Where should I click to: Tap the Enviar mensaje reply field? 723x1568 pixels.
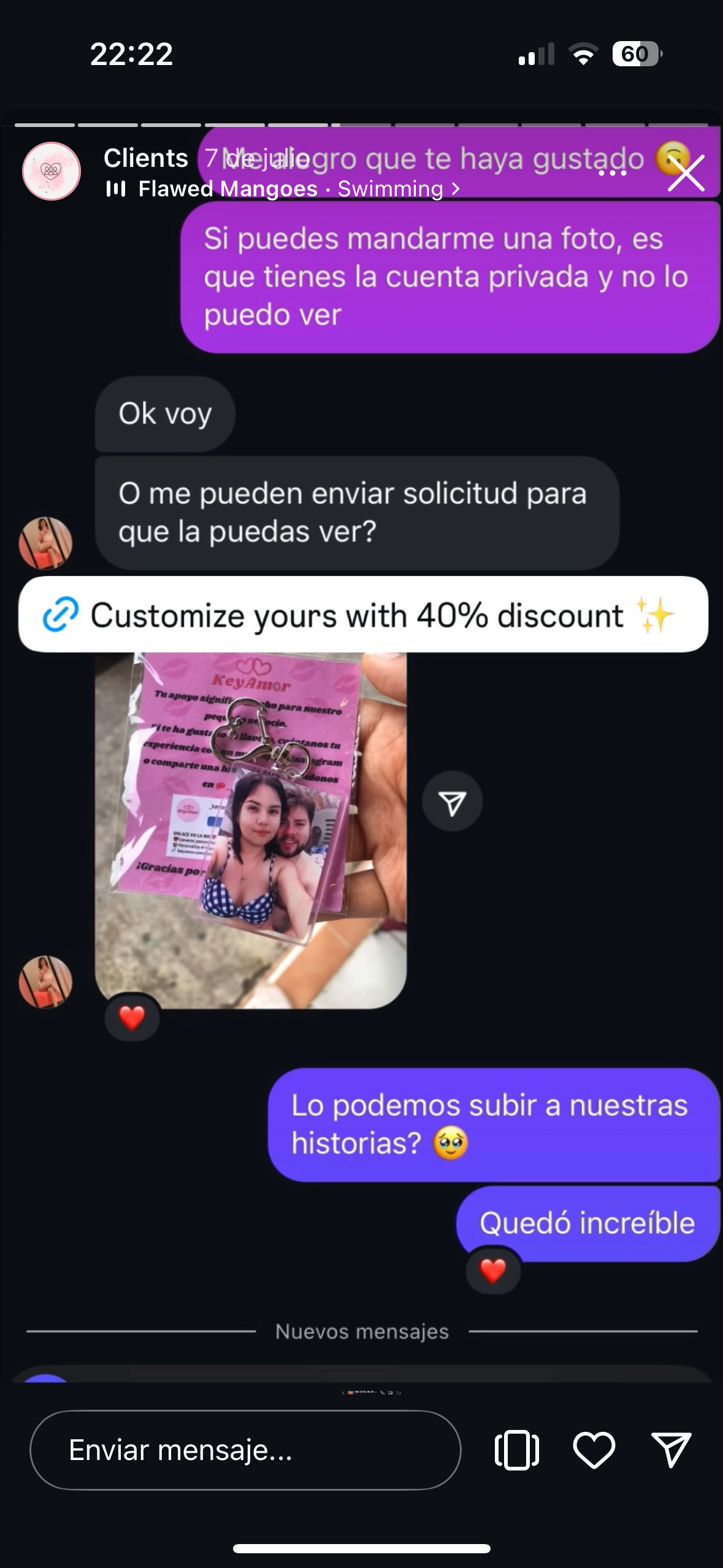click(x=245, y=1450)
